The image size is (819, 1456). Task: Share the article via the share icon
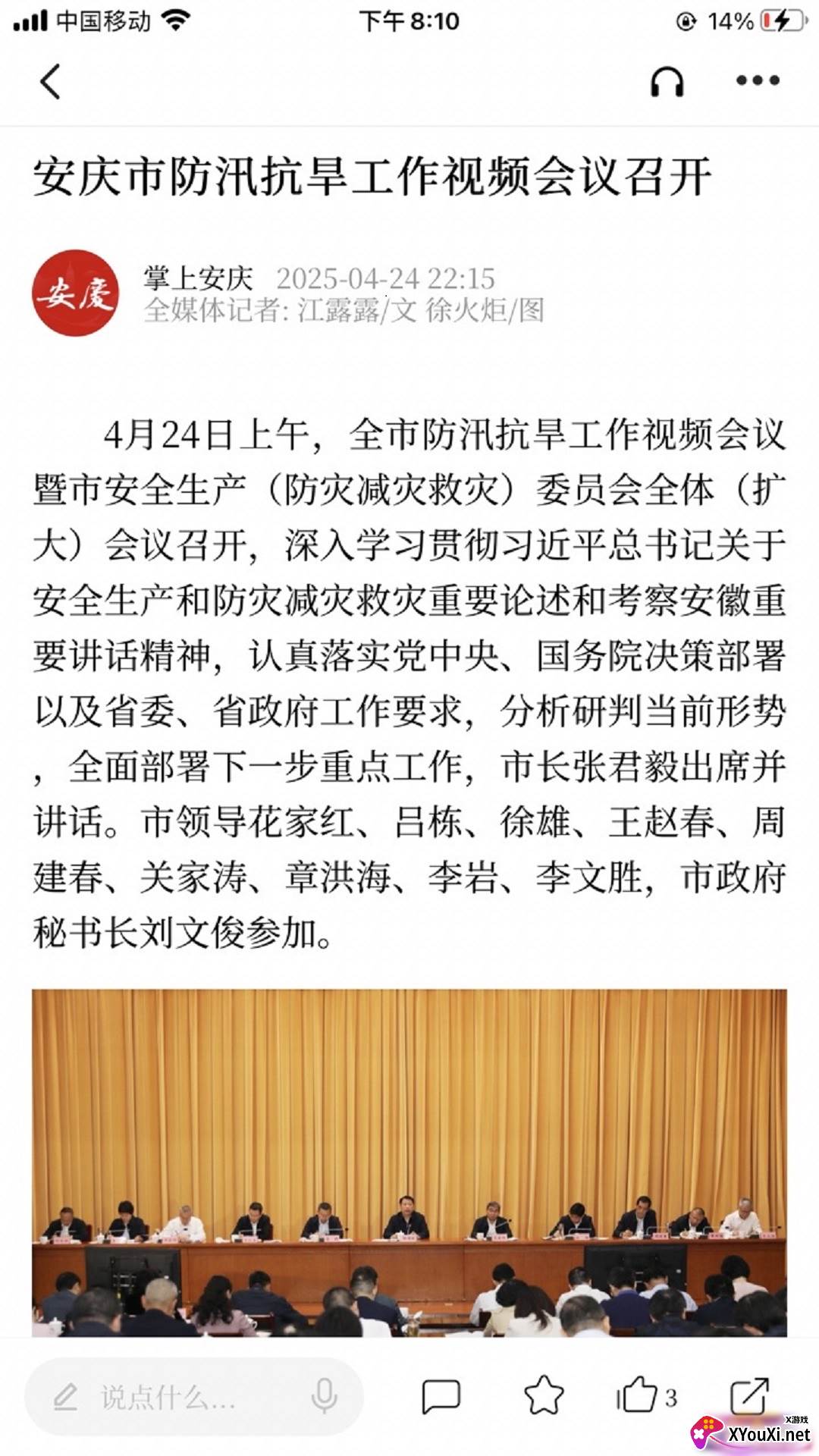[x=748, y=1397]
